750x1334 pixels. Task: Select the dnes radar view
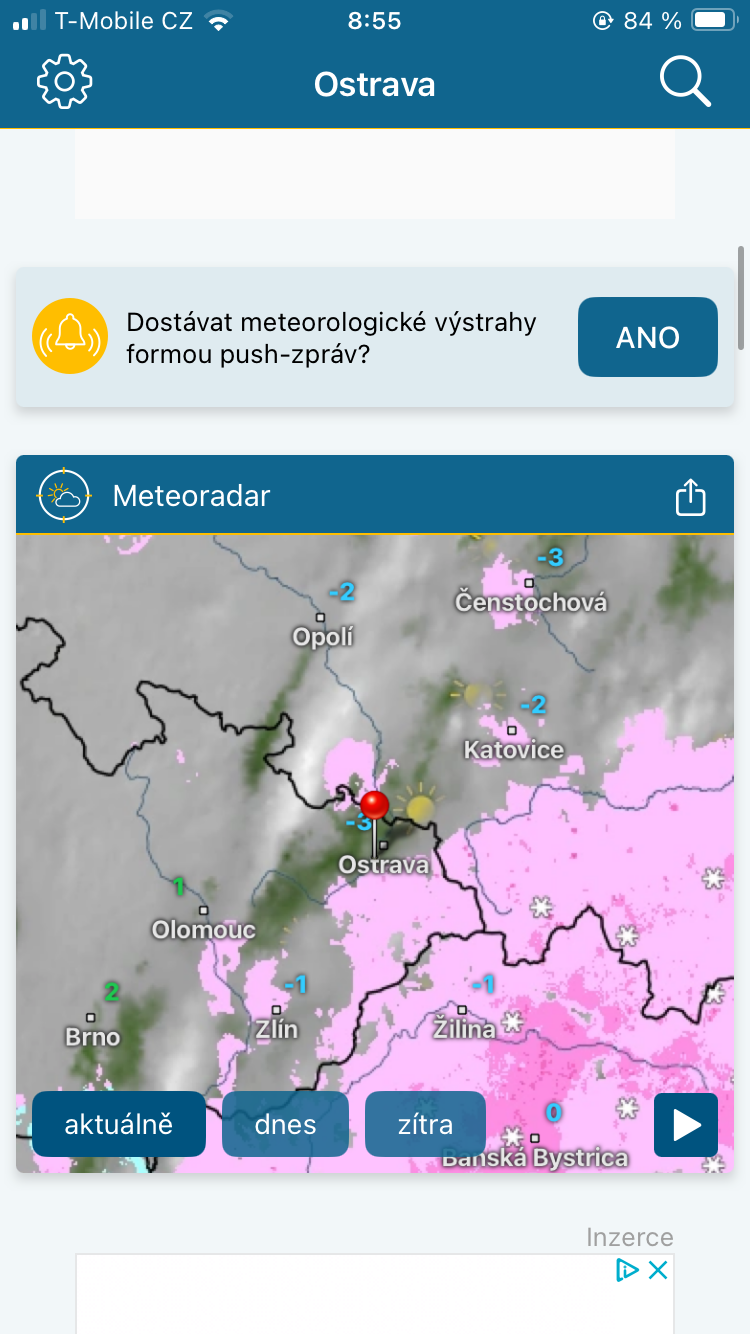point(285,1124)
